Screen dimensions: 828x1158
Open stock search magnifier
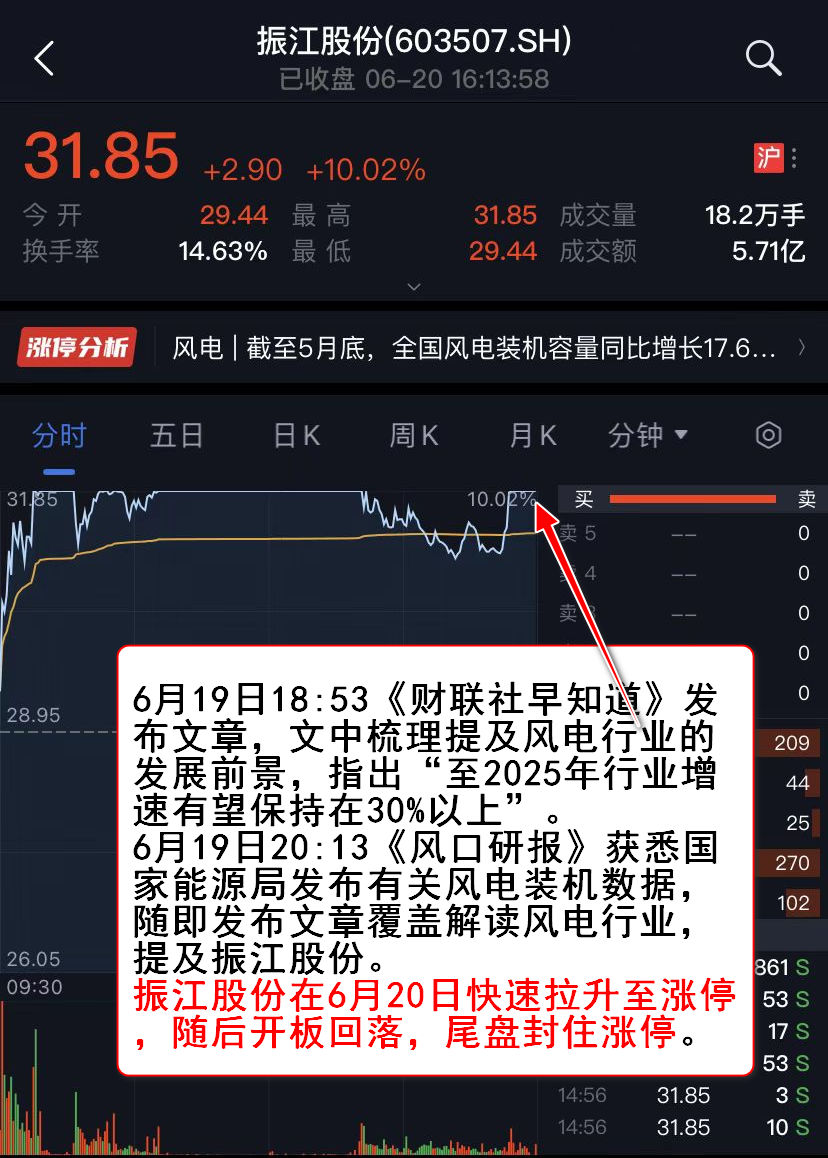[x=763, y=59]
